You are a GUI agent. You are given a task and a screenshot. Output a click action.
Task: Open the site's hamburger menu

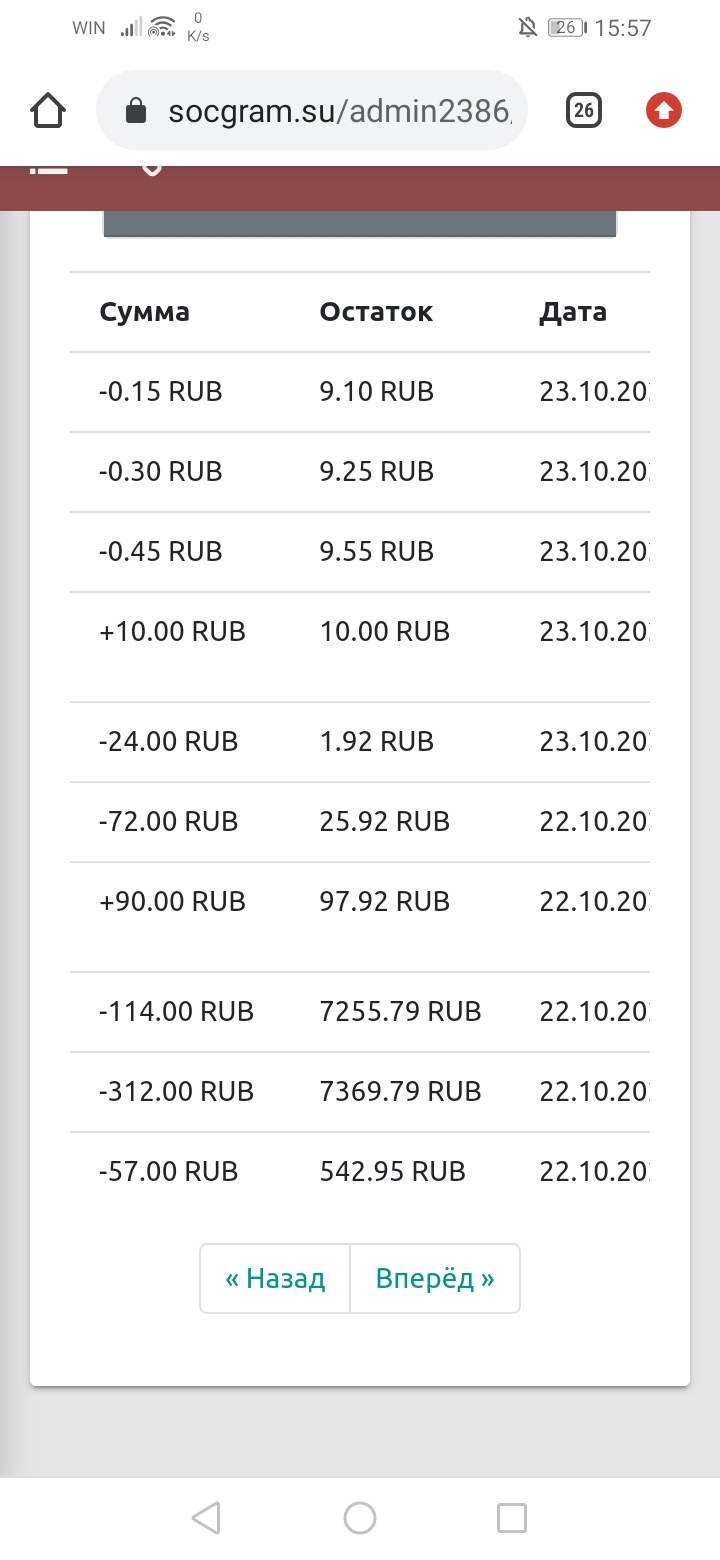tap(48, 170)
